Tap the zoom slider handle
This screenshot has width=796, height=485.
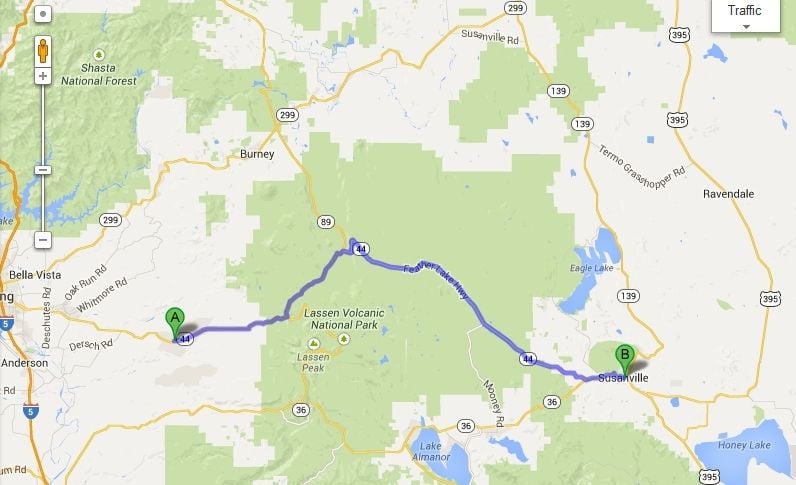(x=43, y=169)
